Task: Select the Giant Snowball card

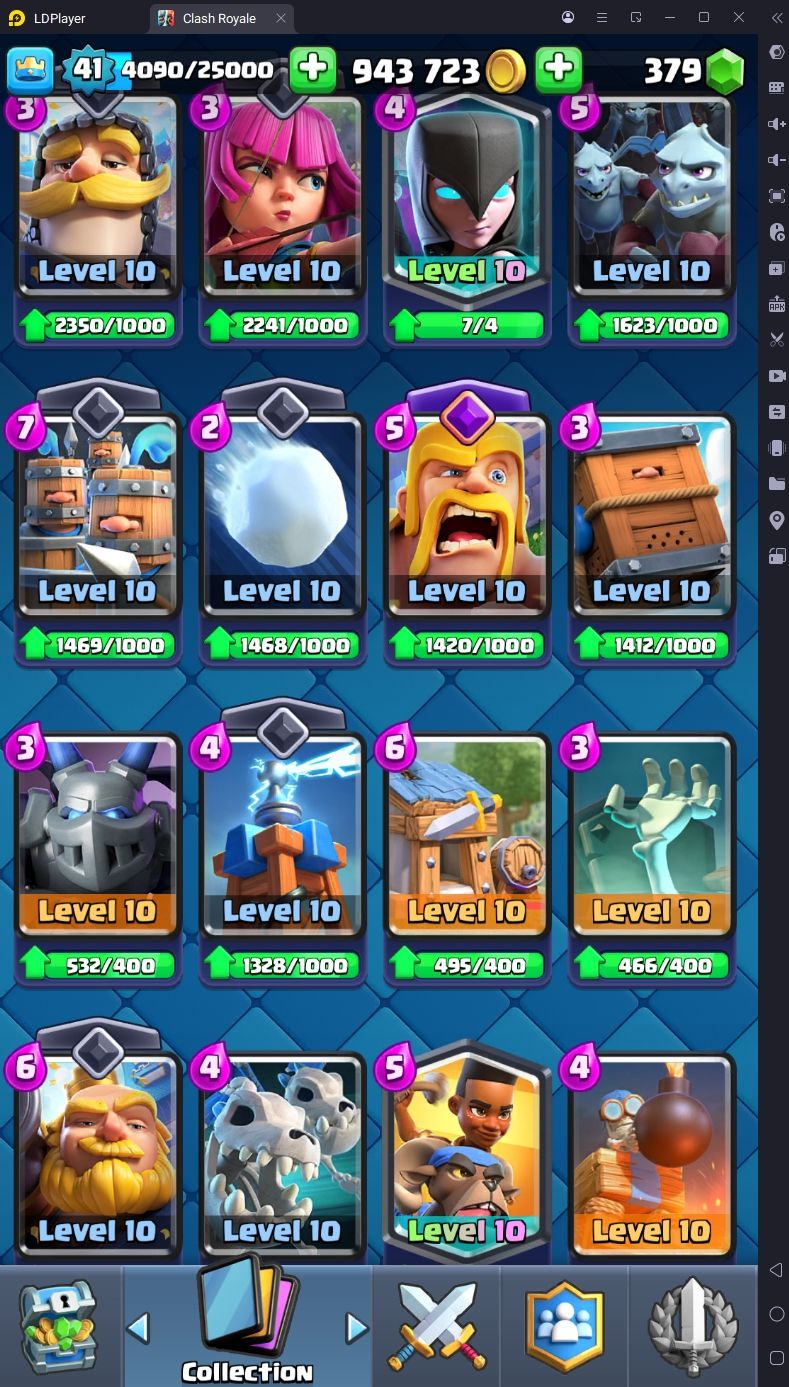Action: tap(282, 520)
